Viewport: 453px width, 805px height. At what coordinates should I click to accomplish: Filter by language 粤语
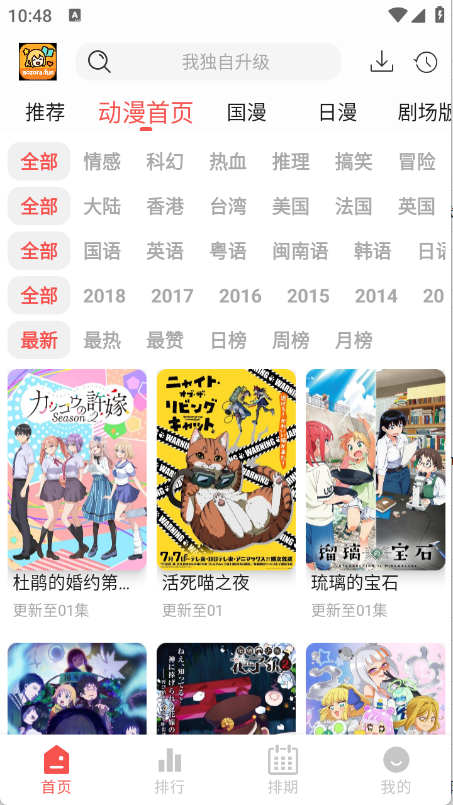tap(228, 251)
